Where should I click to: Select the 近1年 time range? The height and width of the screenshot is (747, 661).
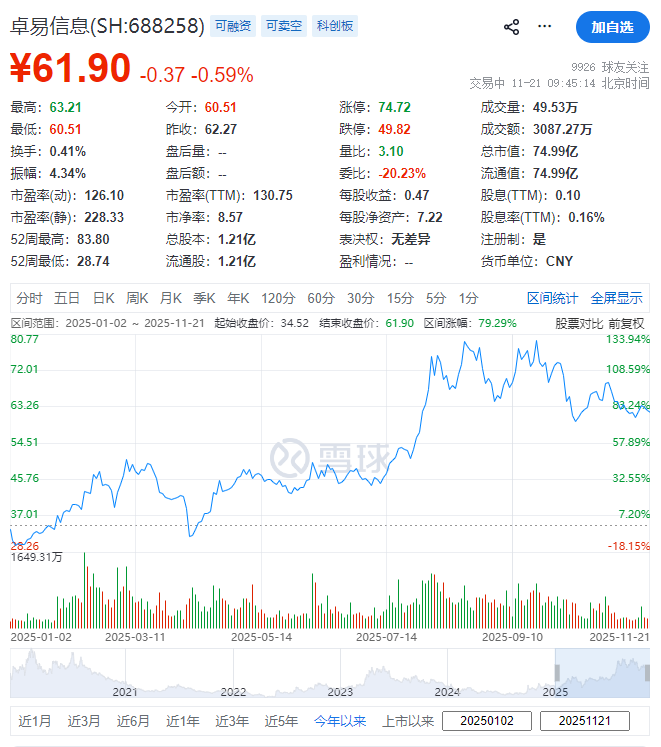click(183, 721)
